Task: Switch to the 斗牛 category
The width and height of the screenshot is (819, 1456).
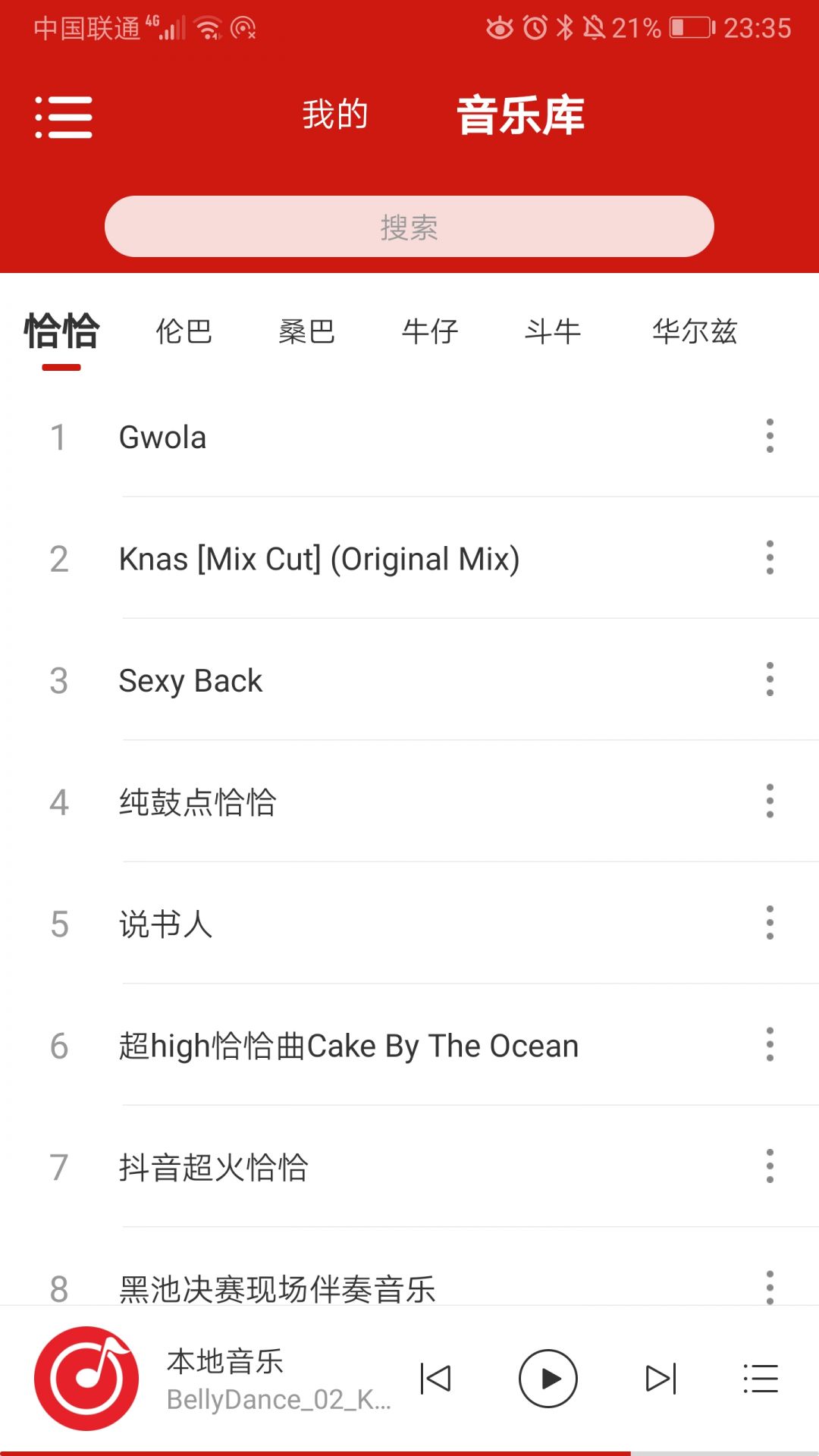Action: 553,332
